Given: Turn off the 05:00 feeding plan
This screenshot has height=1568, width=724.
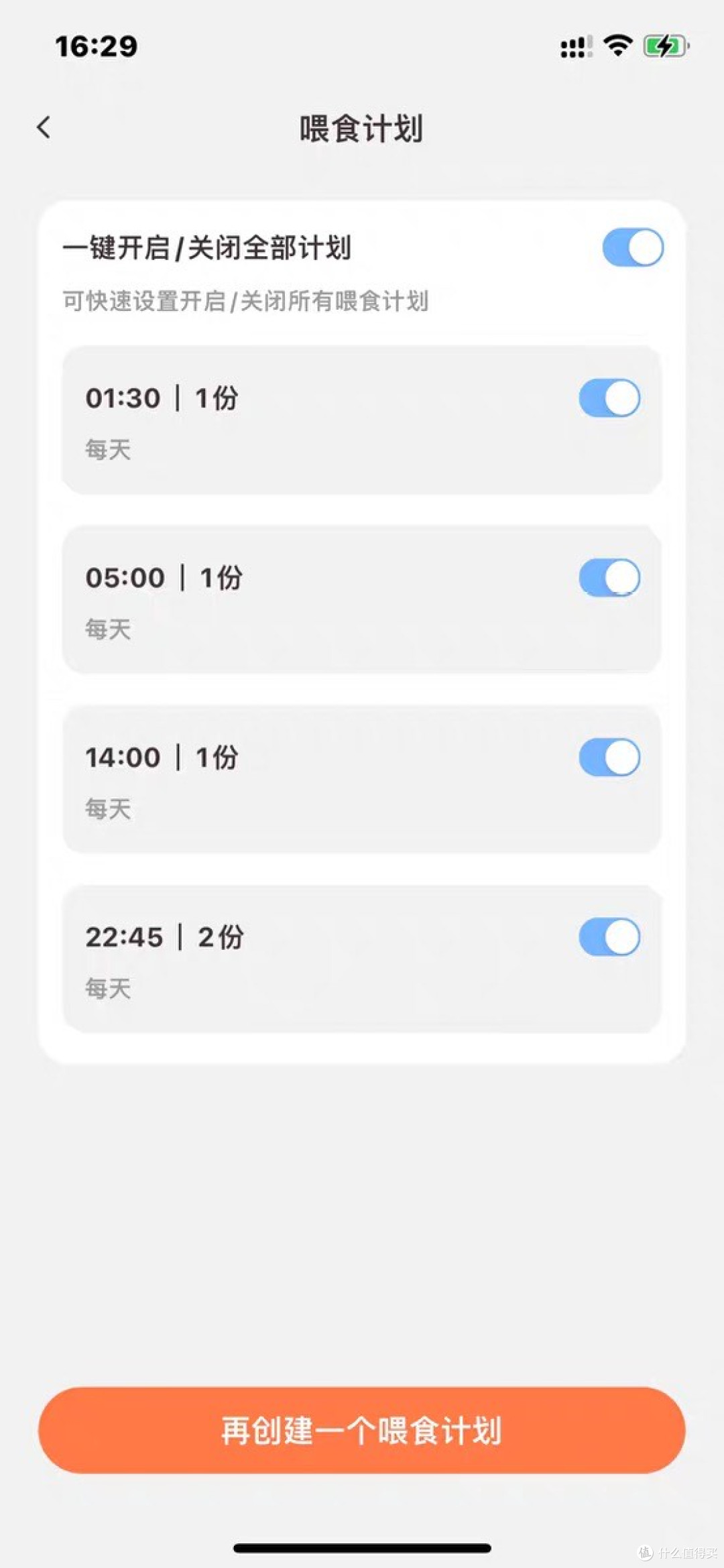Looking at the screenshot, I should tap(609, 577).
